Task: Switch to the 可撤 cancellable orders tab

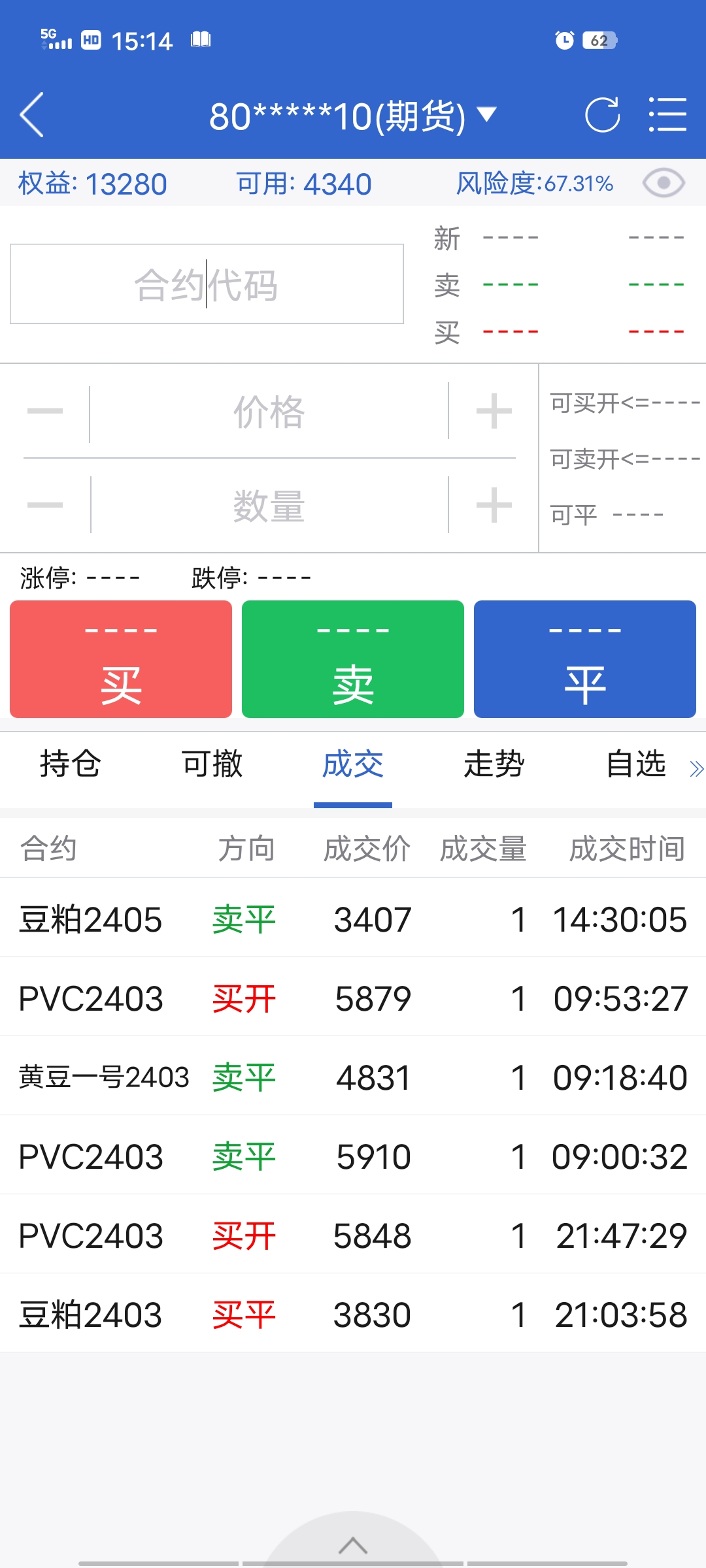Action: 212,764
